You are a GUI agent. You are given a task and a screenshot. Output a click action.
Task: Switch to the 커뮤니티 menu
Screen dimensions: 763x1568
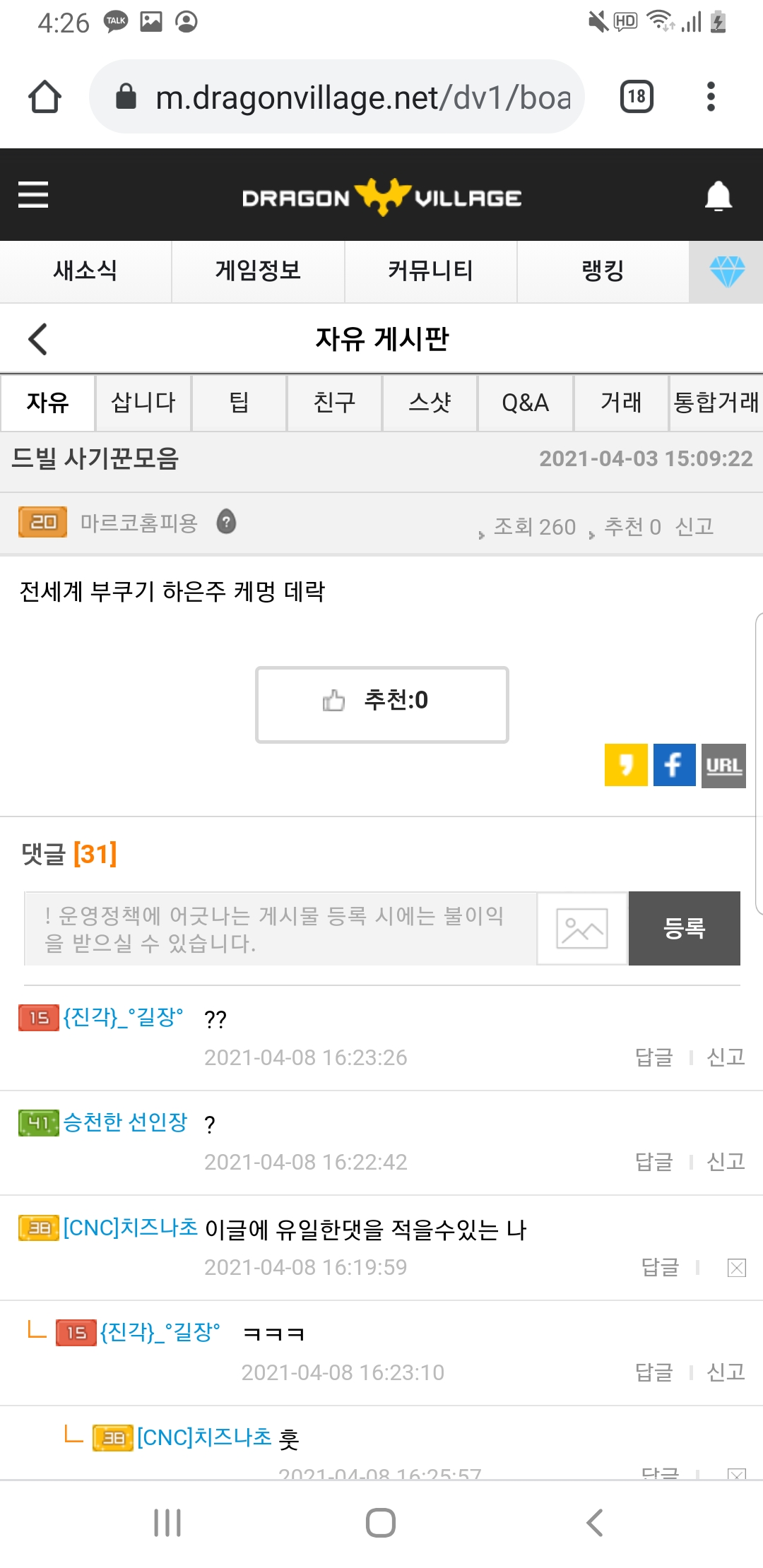point(431,271)
